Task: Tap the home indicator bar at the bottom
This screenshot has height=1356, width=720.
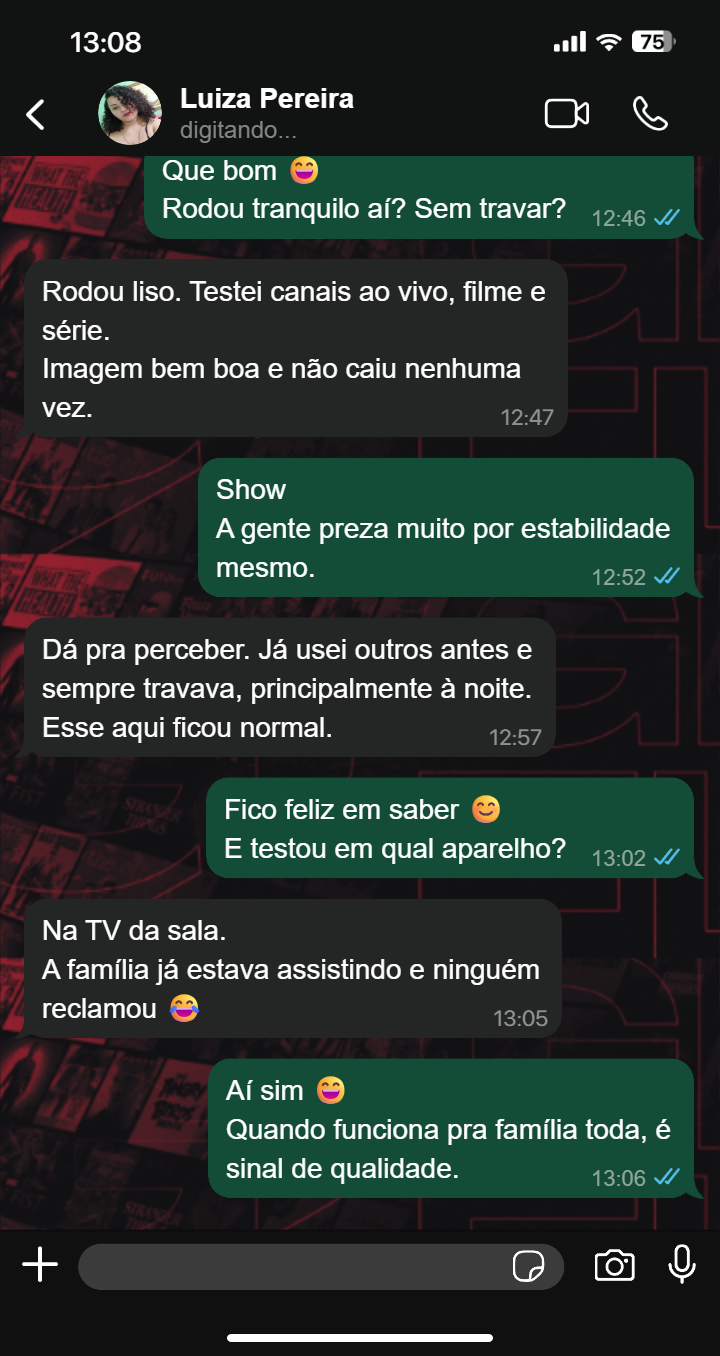Action: tap(360, 1334)
